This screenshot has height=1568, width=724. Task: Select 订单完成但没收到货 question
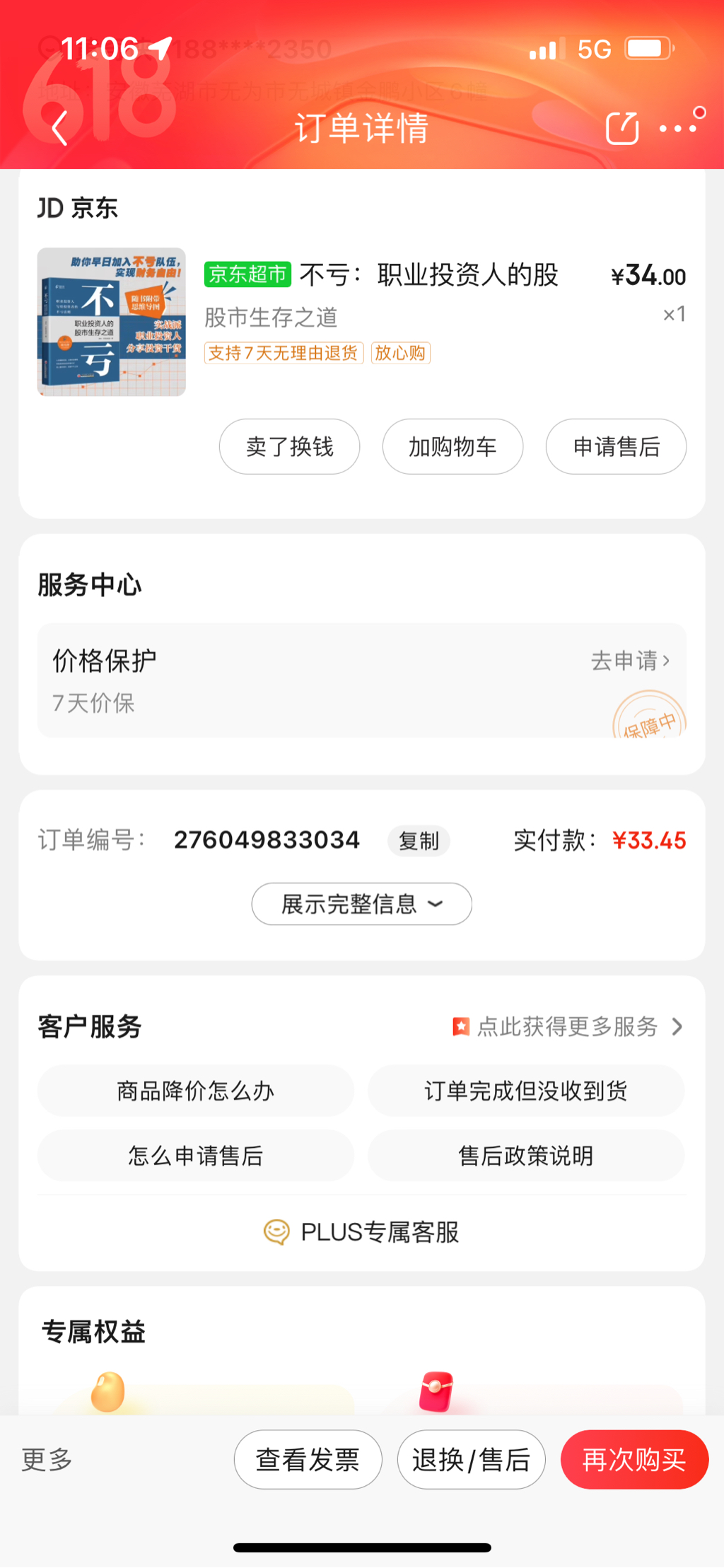point(525,1091)
